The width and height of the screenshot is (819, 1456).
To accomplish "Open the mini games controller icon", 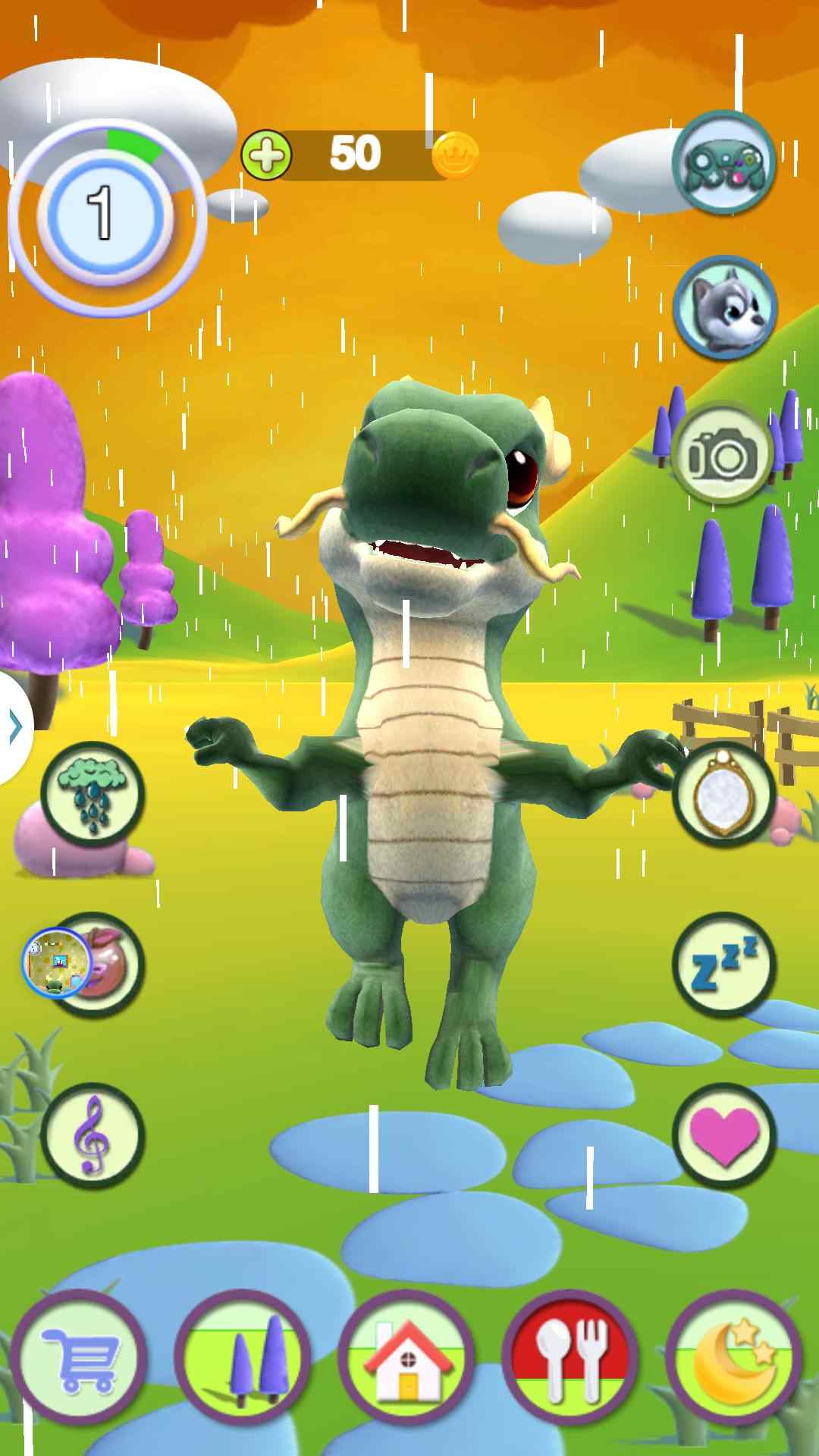I will [x=724, y=164].
